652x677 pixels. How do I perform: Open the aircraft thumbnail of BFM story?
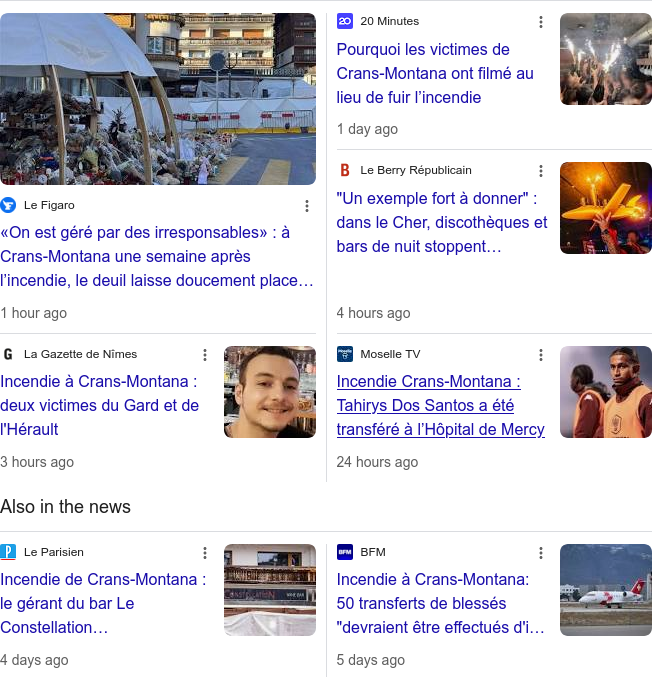pyautogui.click(x=606, y=590)
